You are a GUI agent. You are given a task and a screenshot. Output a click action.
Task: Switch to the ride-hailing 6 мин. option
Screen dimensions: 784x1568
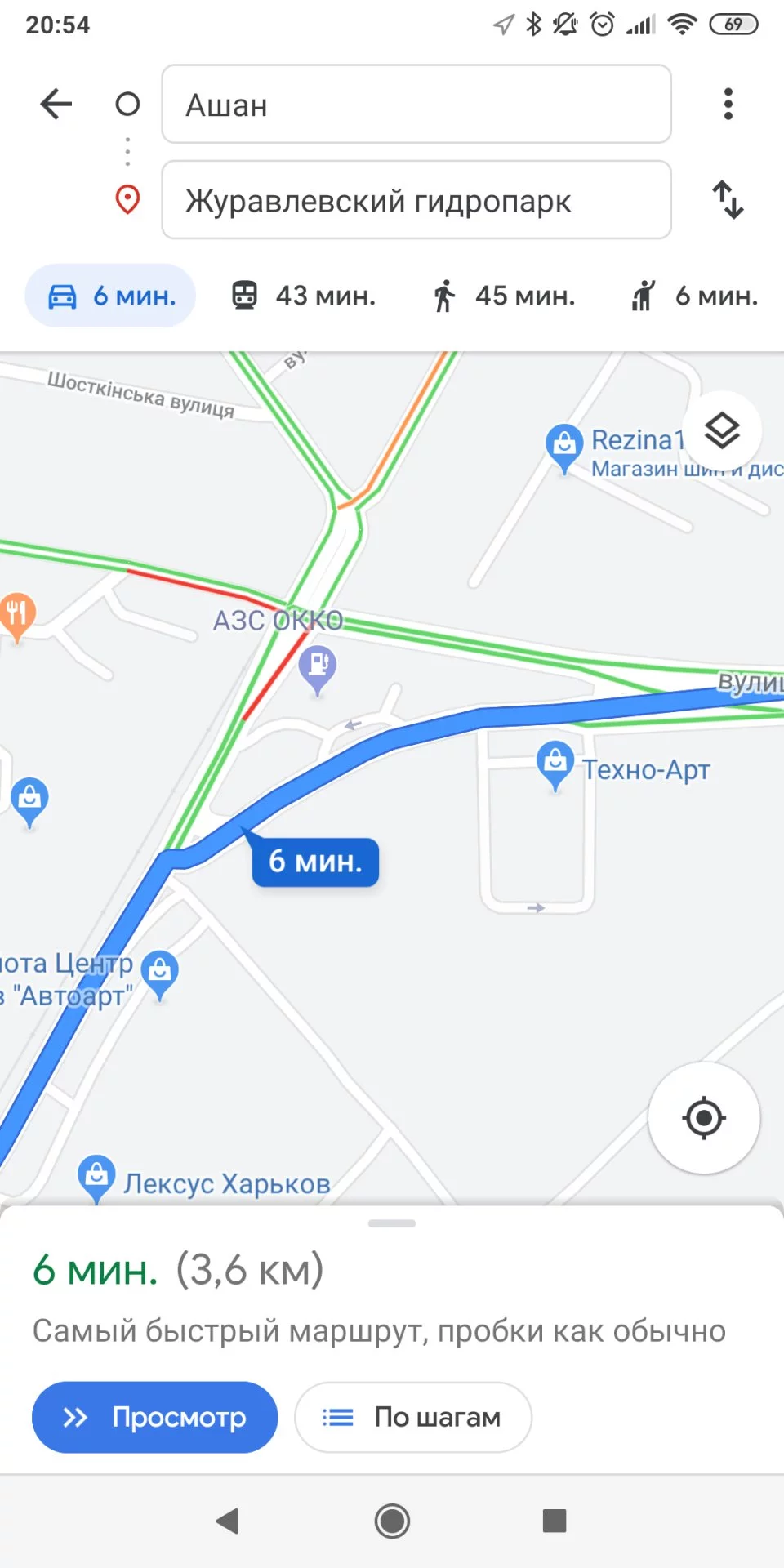(695, 296)
